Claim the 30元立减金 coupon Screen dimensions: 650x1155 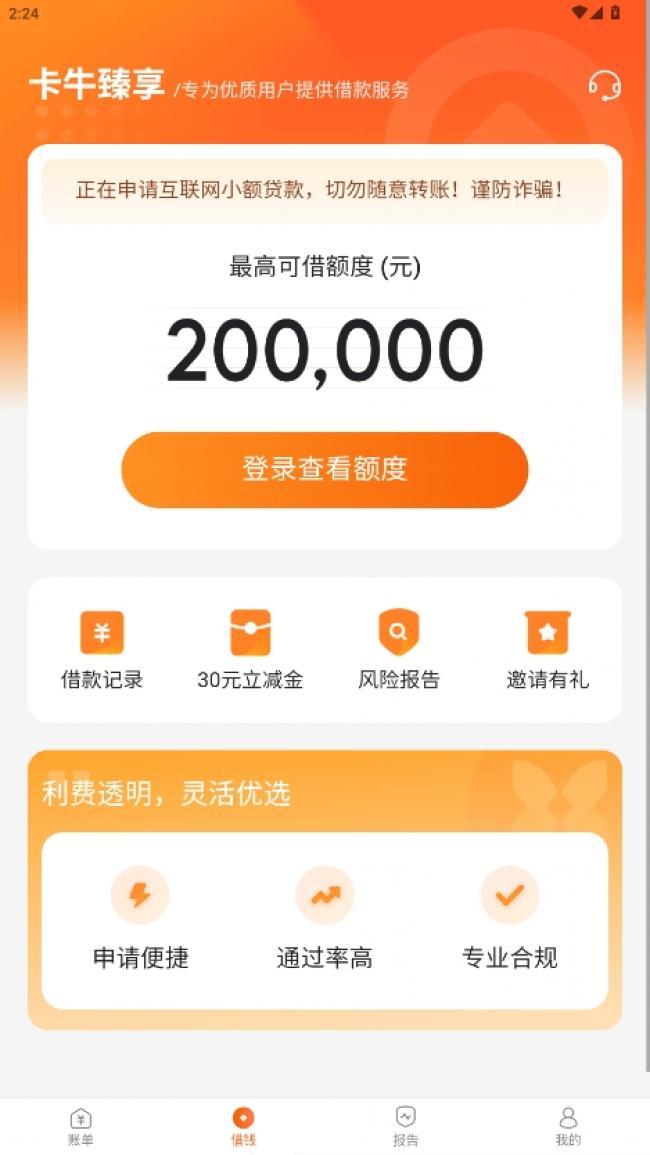(250, 649)
